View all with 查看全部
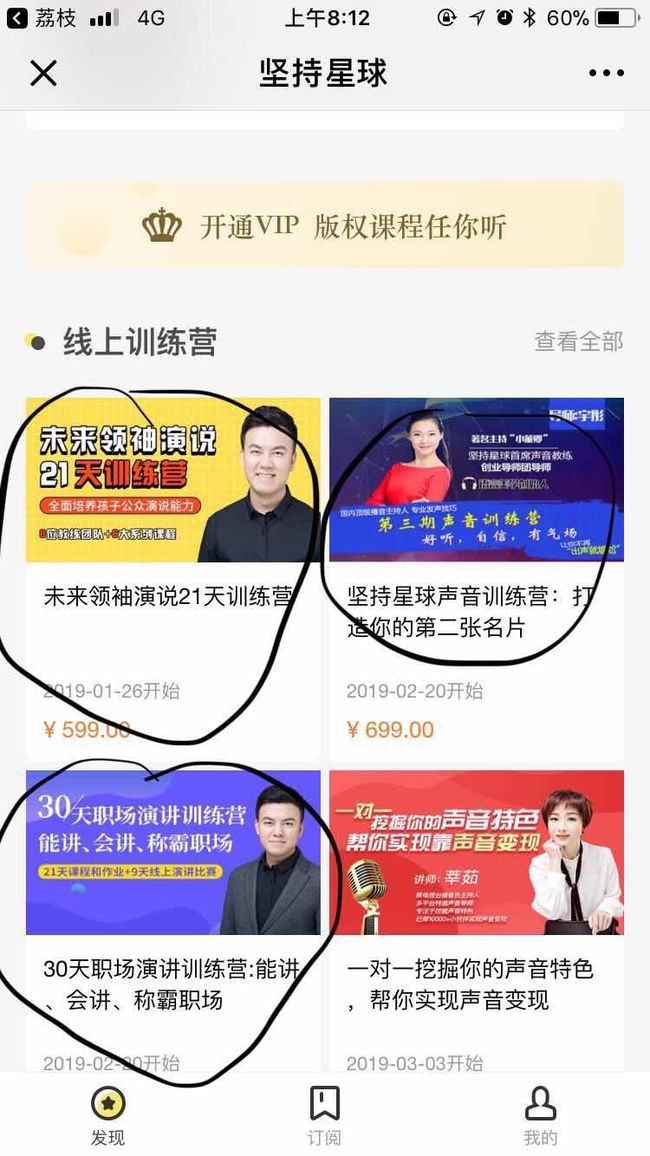Viewport: 650px width, 1156px height. click(579, 341)
